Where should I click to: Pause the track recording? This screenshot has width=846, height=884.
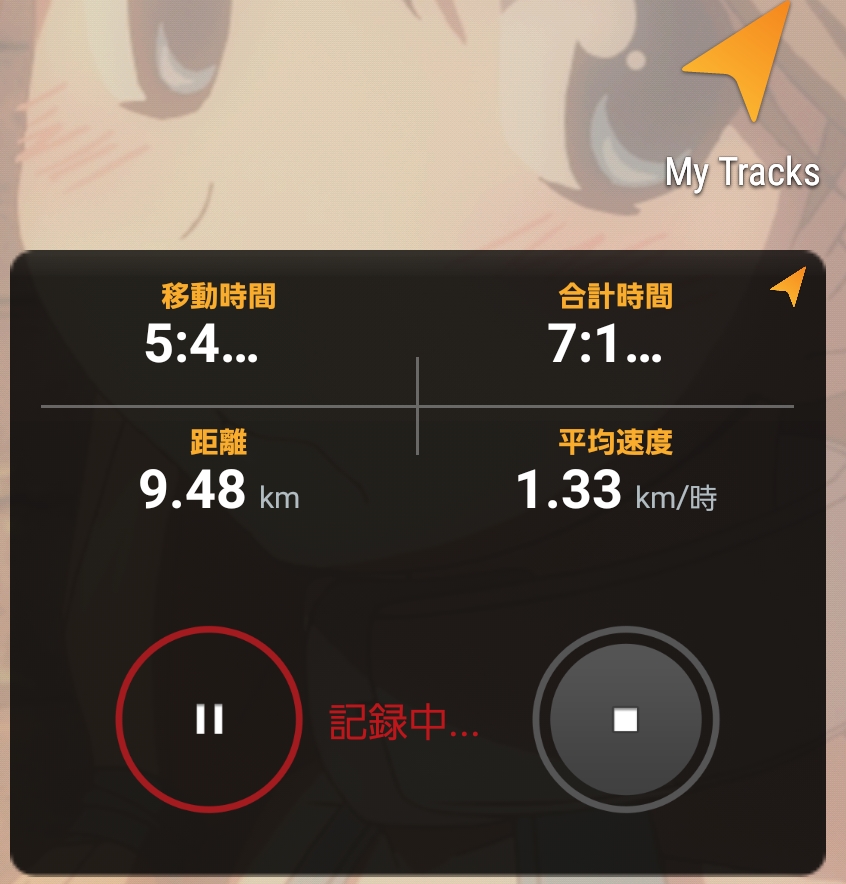(x=209, y=718)
